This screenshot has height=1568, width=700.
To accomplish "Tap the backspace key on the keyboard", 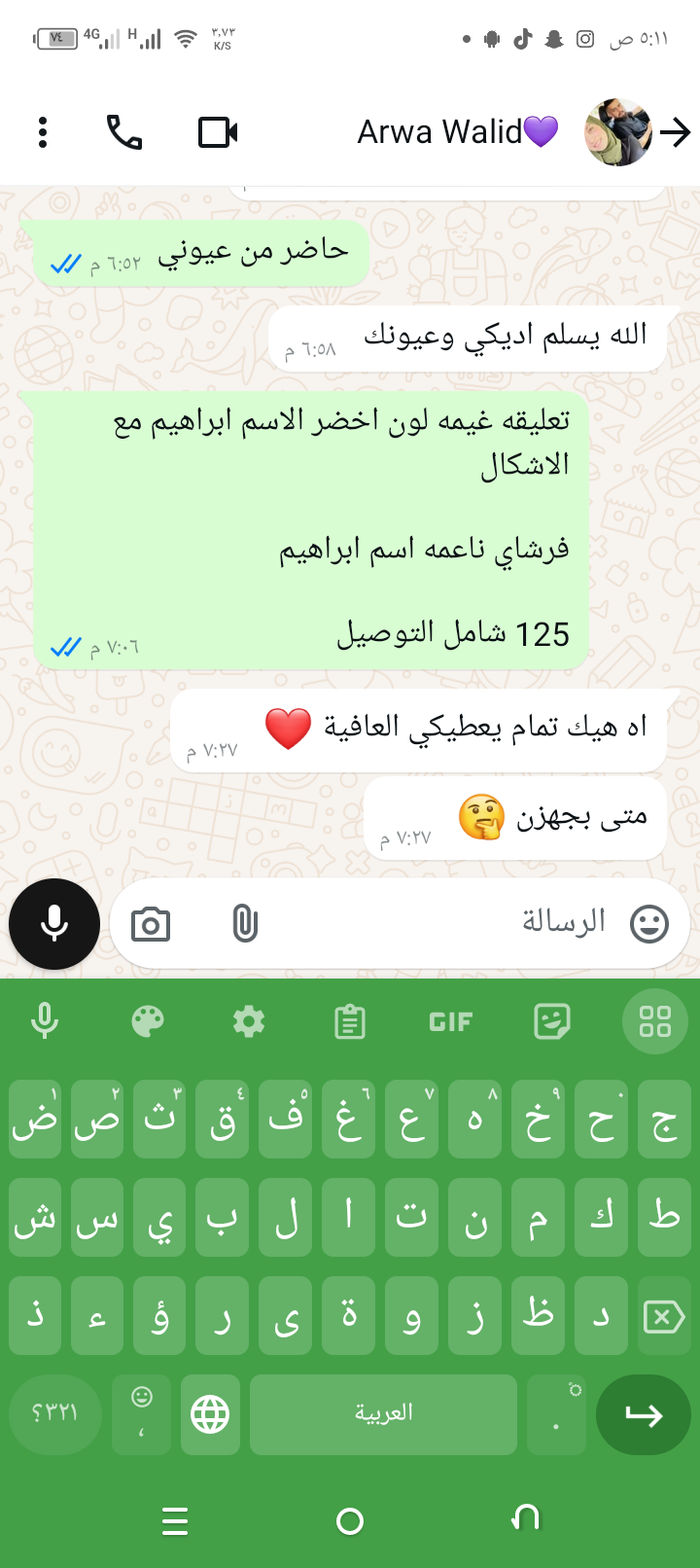I will pos(664,1317).
